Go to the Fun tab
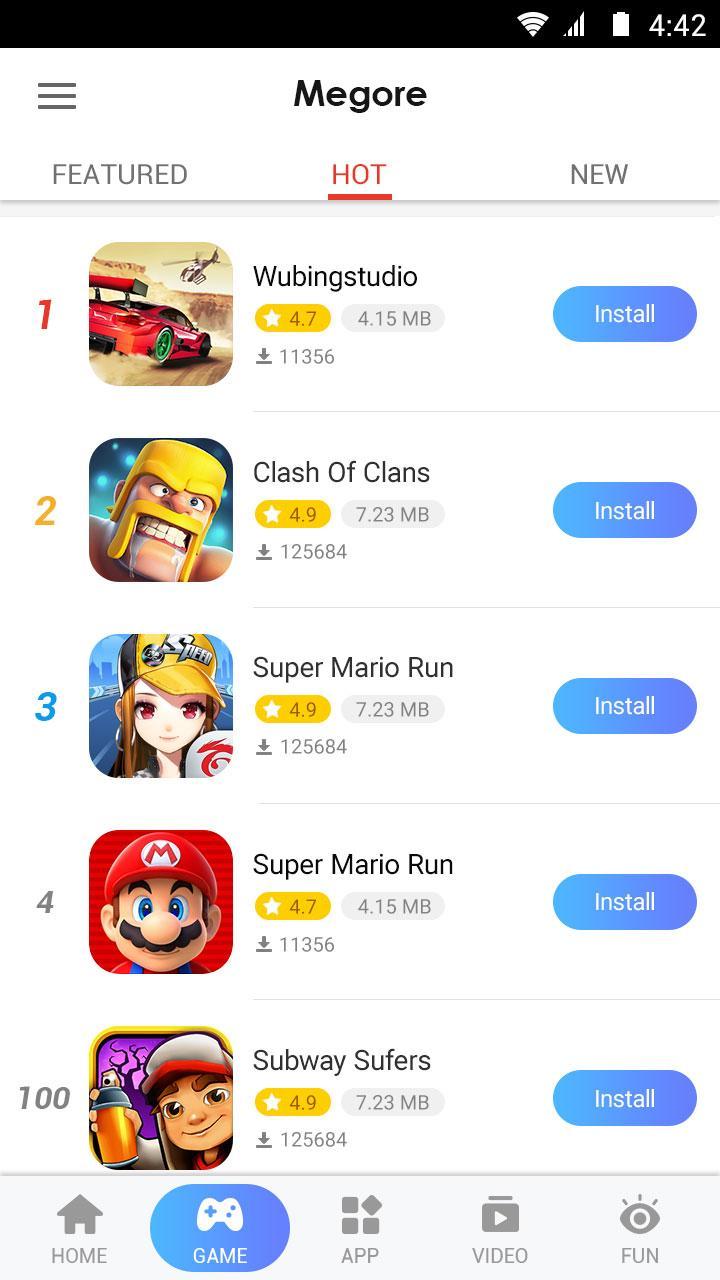720x1280 pixels. [640, 1230]
